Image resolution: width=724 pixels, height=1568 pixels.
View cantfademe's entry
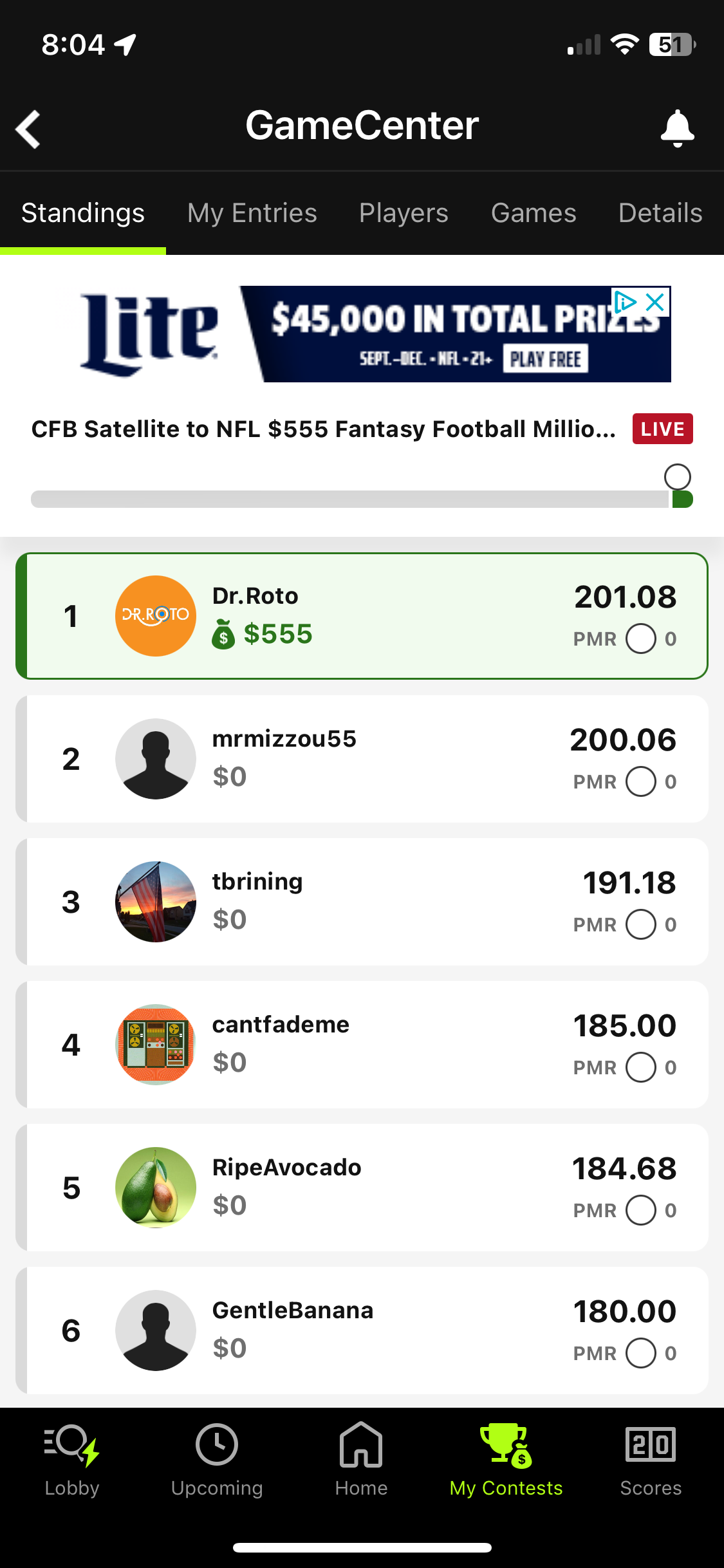tap(362, 1045)
